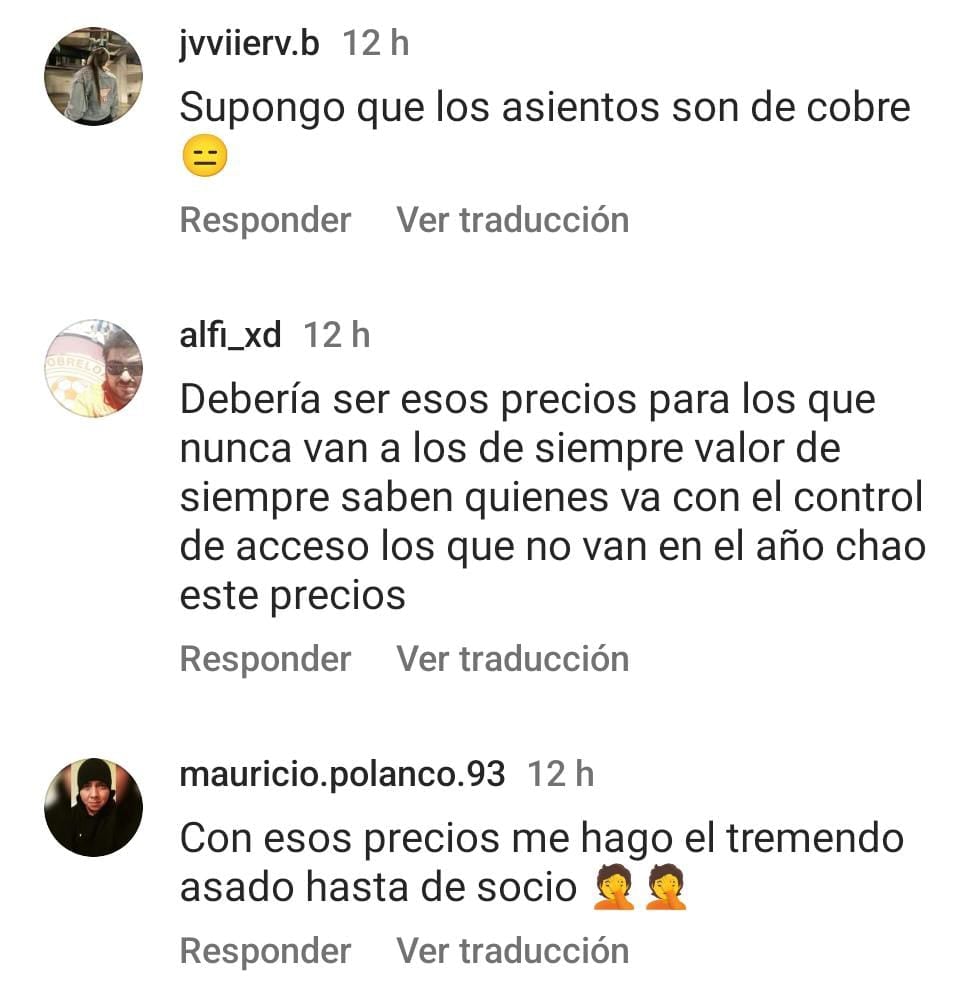Image resolution: width=963 pixels, height=991 pixels.
Task: Open mauricio.polanco.93's profile photo
Action: coord(95,807)
